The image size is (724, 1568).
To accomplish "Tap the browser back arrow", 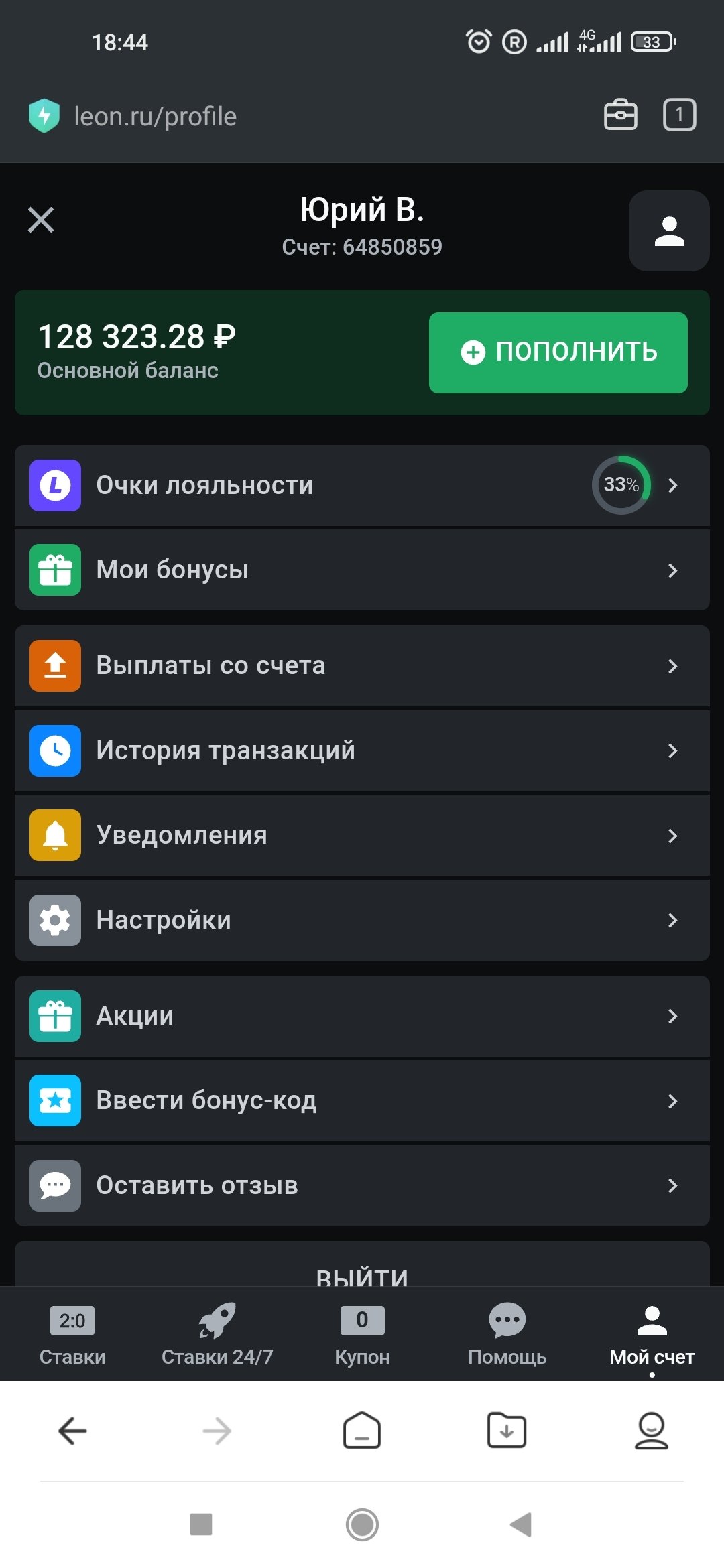I will click(72, 1431).
